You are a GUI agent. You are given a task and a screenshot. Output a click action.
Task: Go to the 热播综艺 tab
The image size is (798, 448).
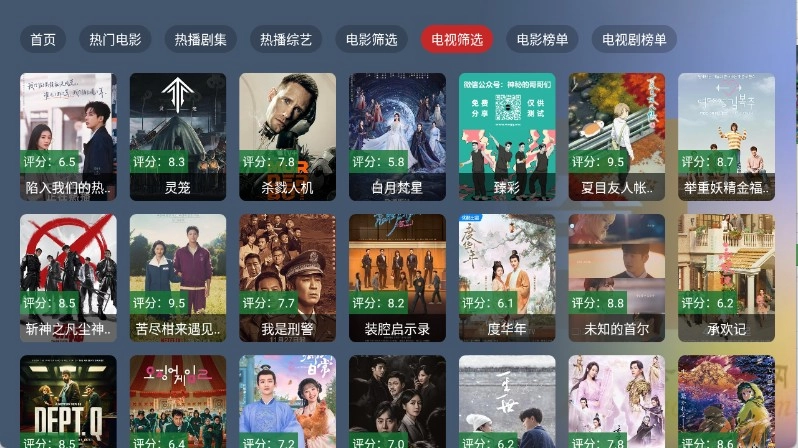[286, 40]
